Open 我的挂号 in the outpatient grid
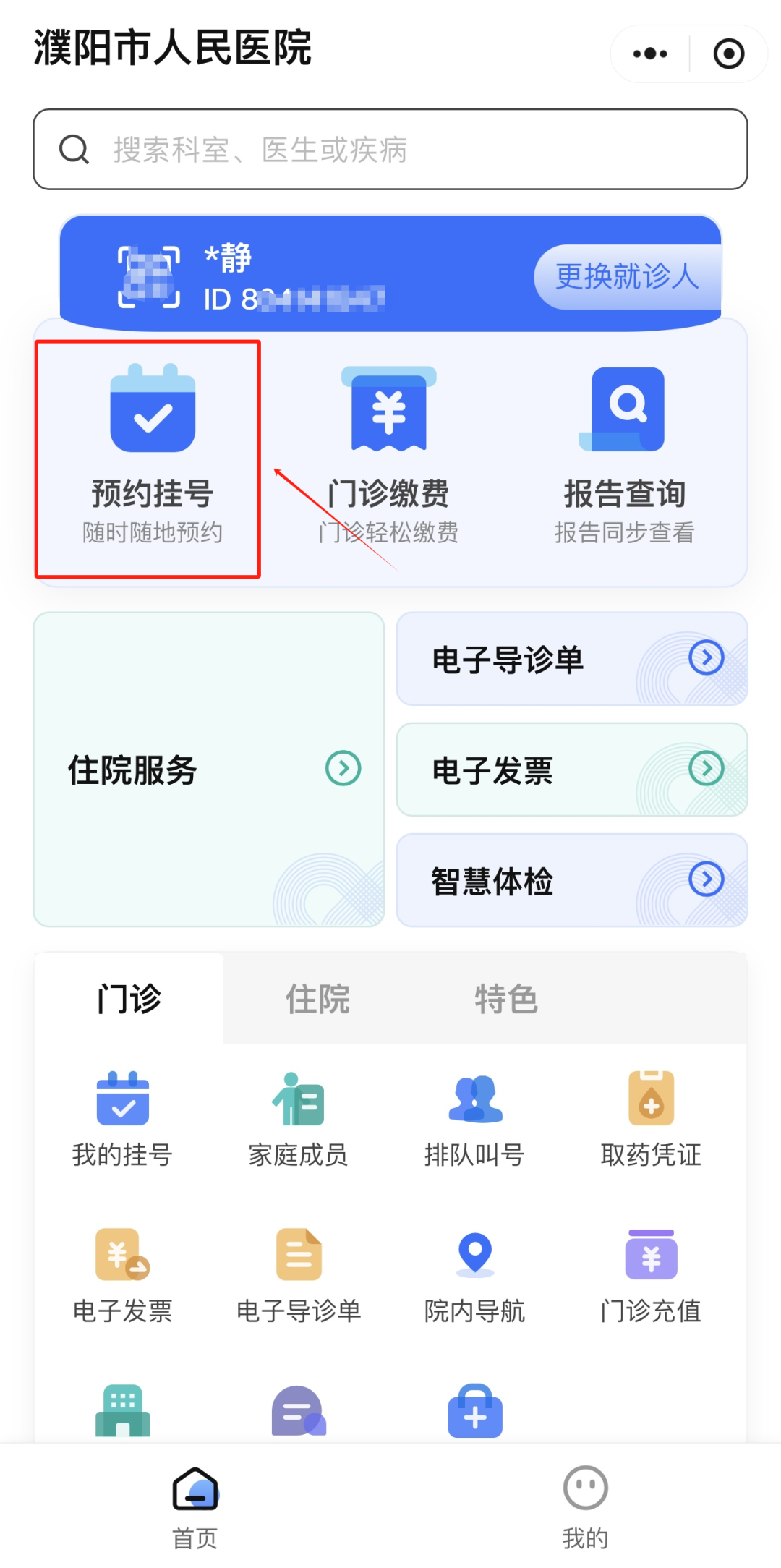Viewport: 781px width, 1568px height. pyautogui.click(x=122, y=1119)
